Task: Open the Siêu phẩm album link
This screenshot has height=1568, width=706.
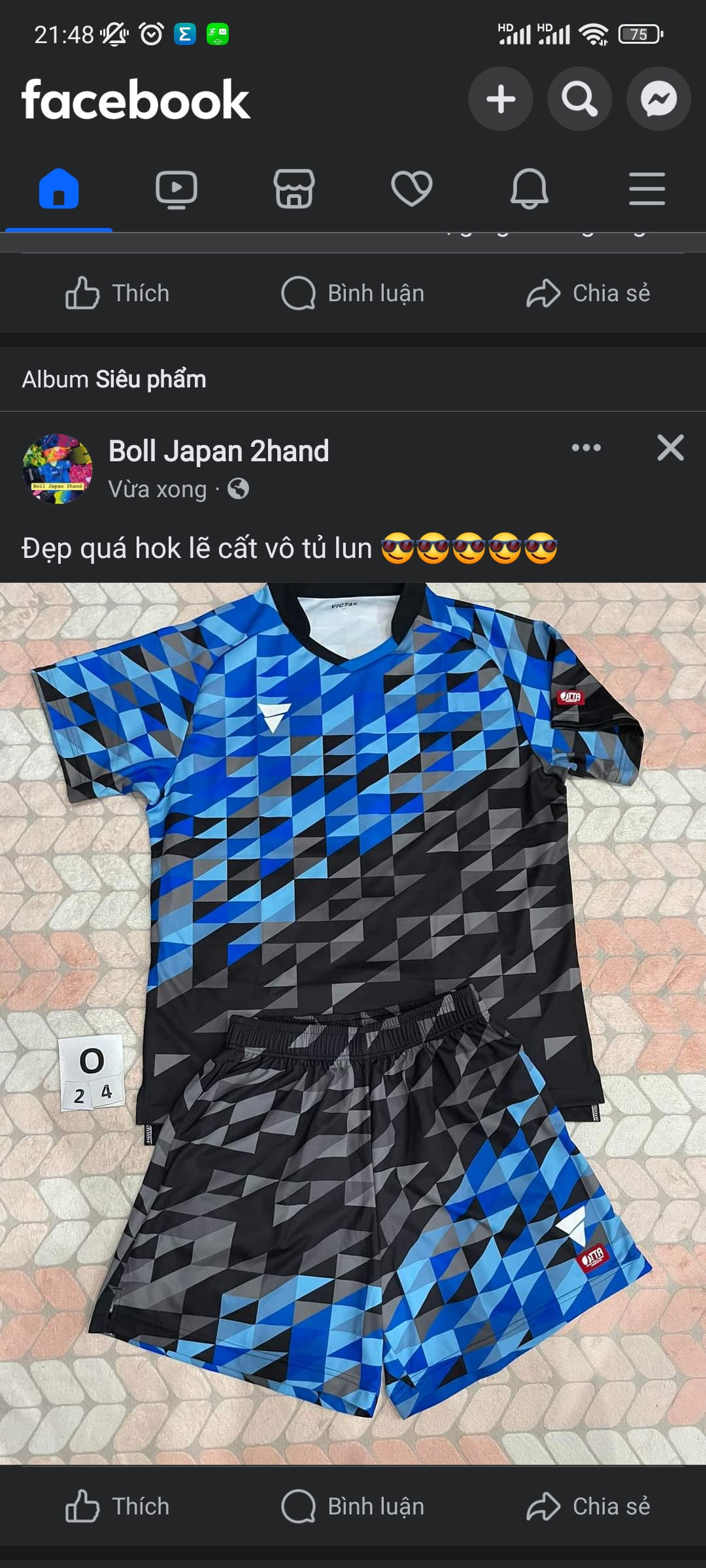Action: pos(150,380)
